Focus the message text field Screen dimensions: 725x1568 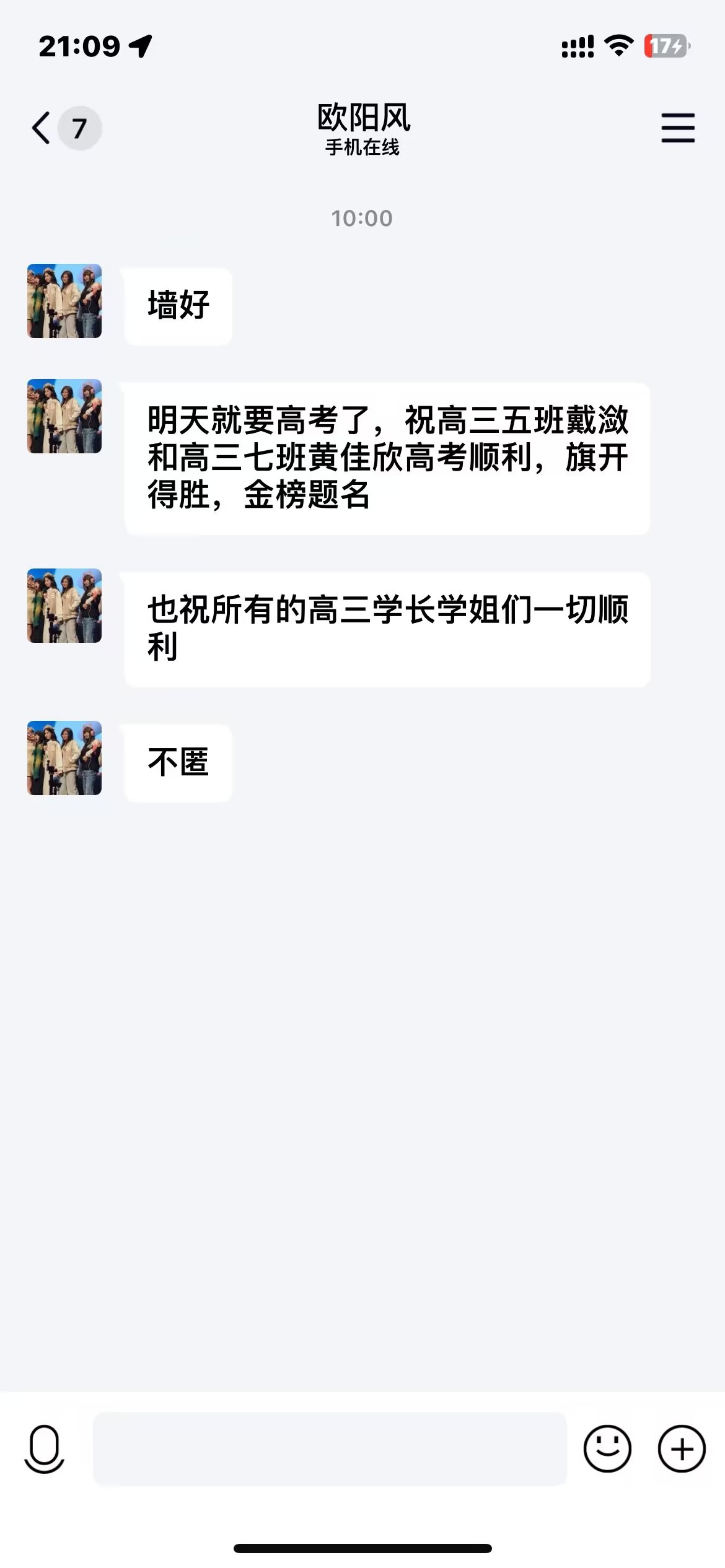coord(330,1448)
